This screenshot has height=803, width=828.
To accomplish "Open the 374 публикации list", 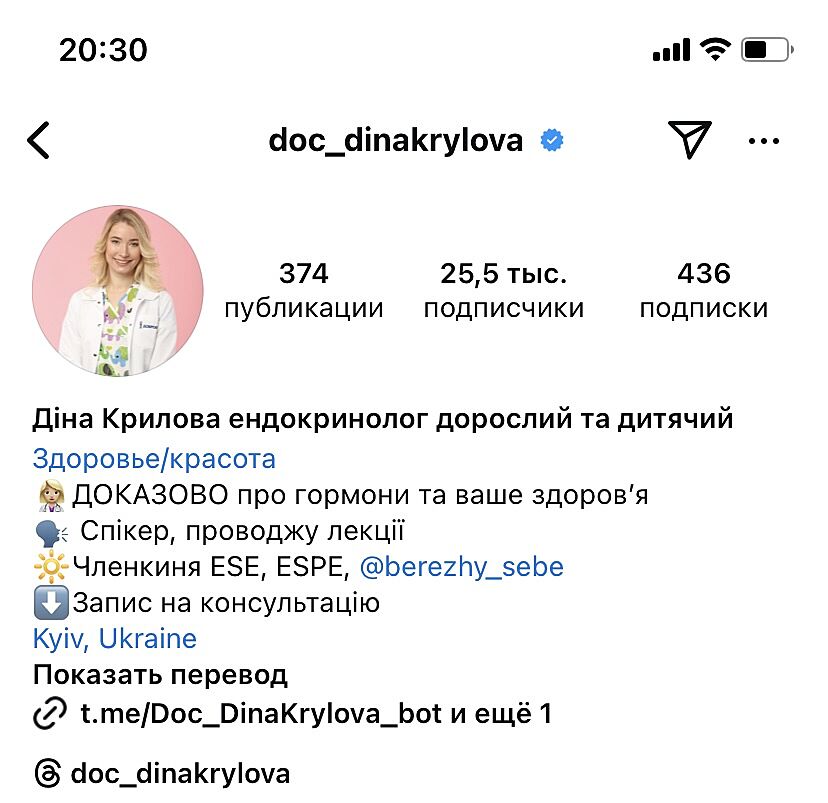I will (303, 290).
